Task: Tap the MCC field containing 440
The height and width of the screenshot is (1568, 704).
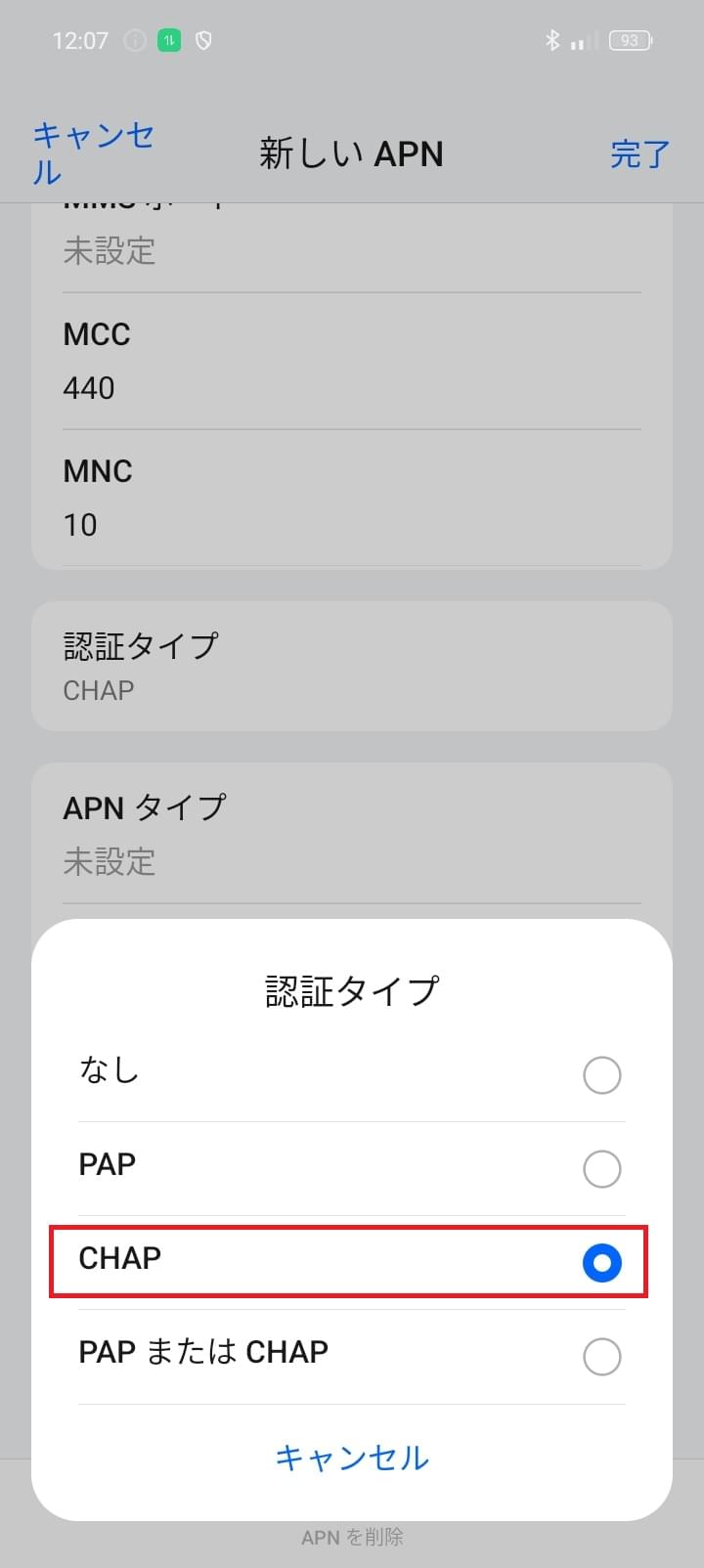Action: click(x=352, y=360)
